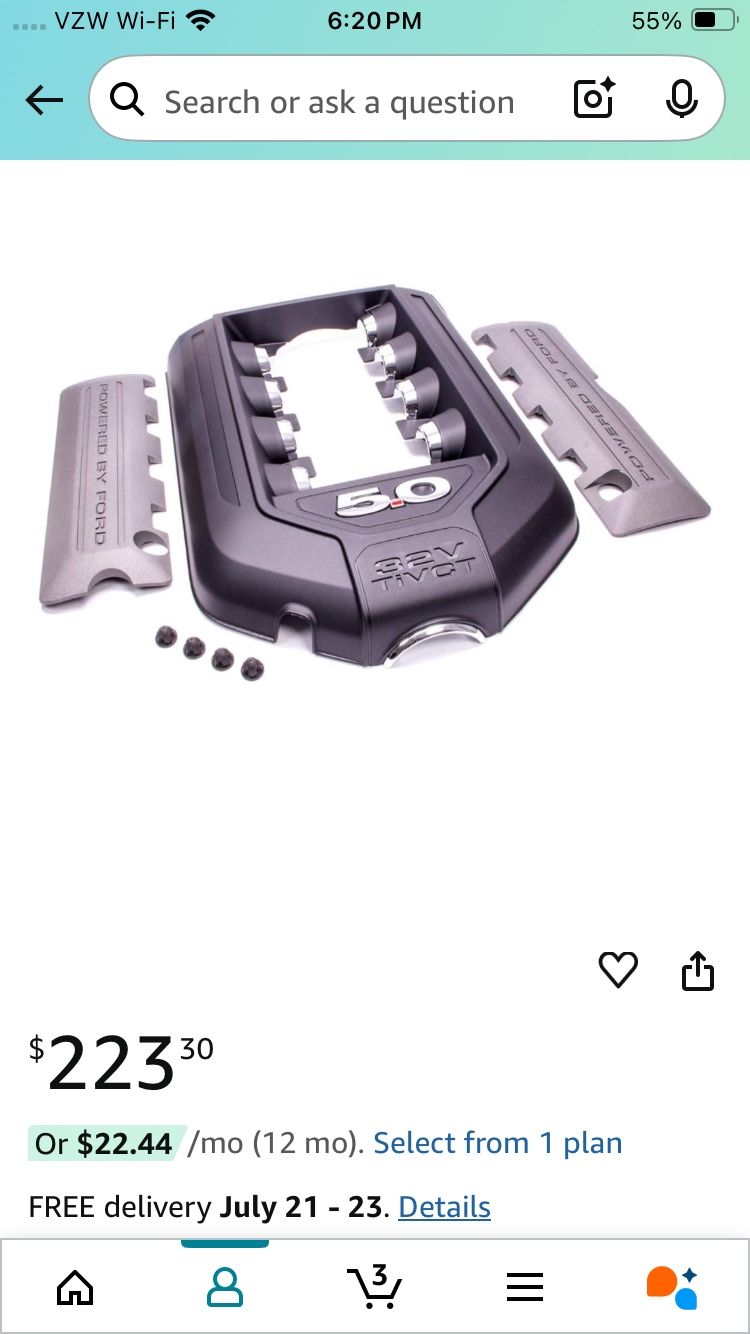Open the camera lens search icon
Screen dimensions: 750x1334
(593, 99)
